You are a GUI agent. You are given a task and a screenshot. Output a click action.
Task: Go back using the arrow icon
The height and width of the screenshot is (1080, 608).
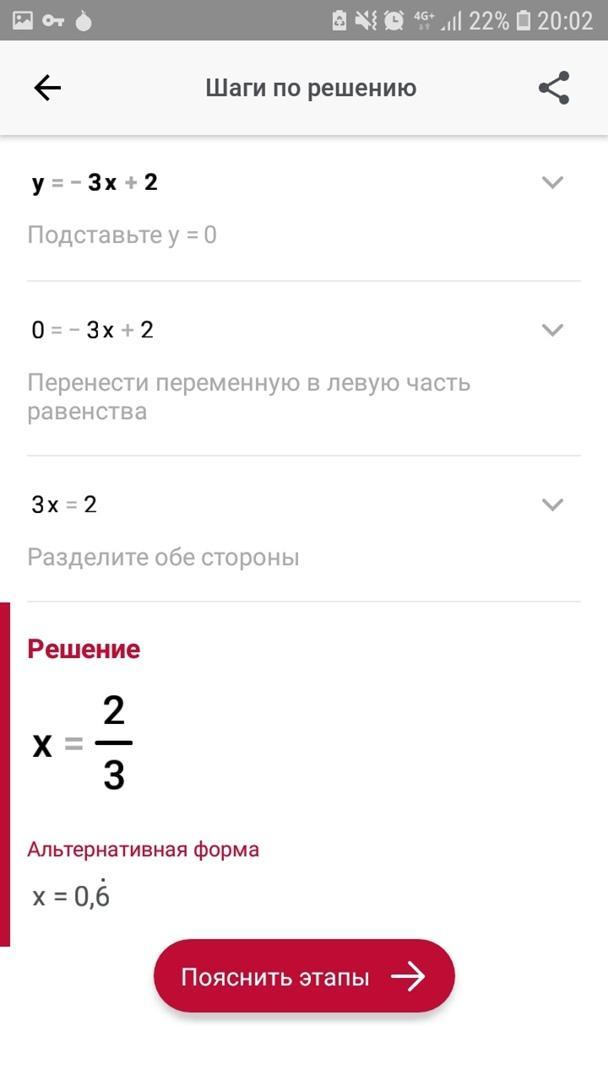(47, 88)
